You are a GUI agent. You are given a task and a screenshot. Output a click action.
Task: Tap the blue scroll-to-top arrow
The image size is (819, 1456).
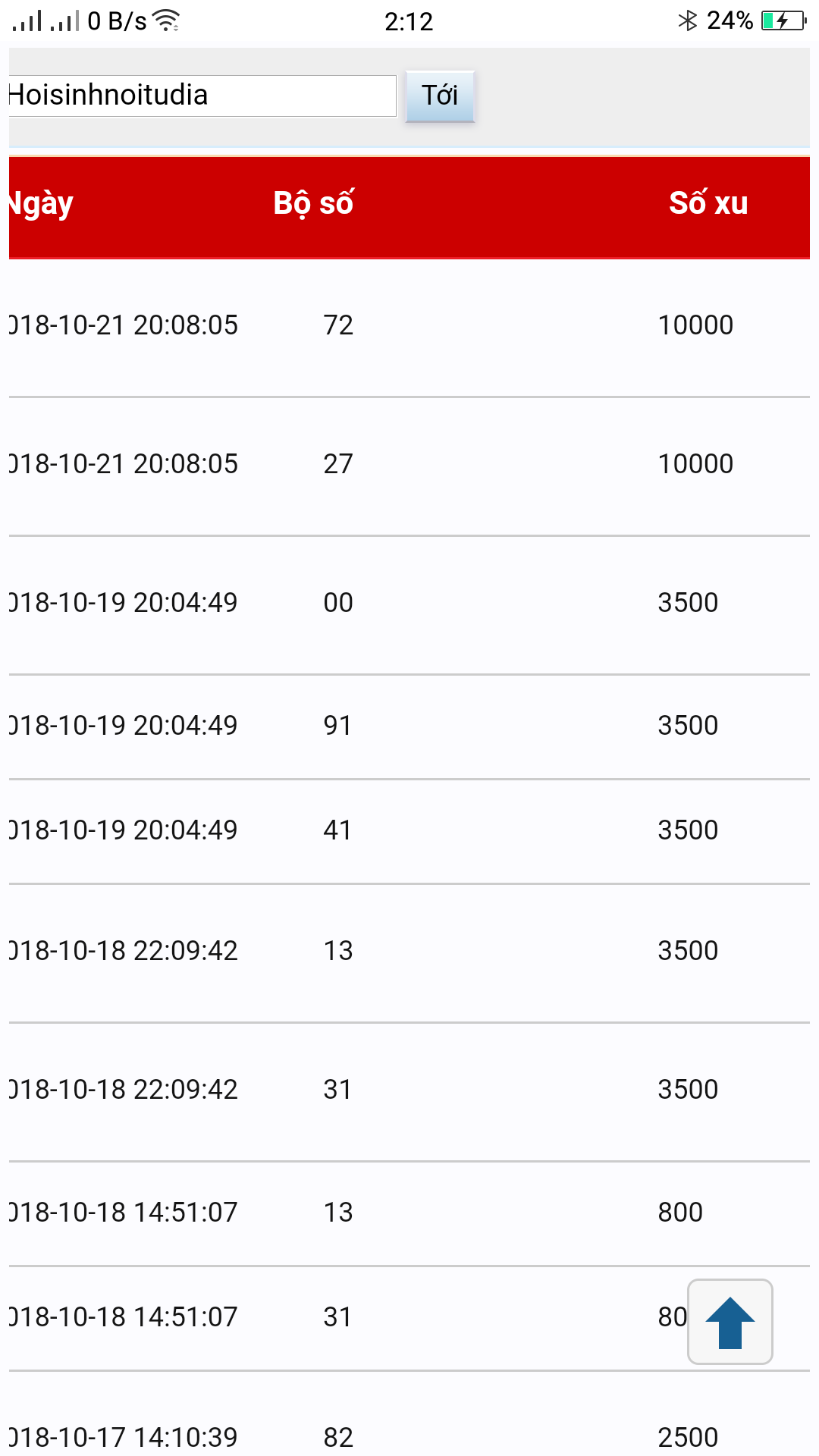point(730,1322)
